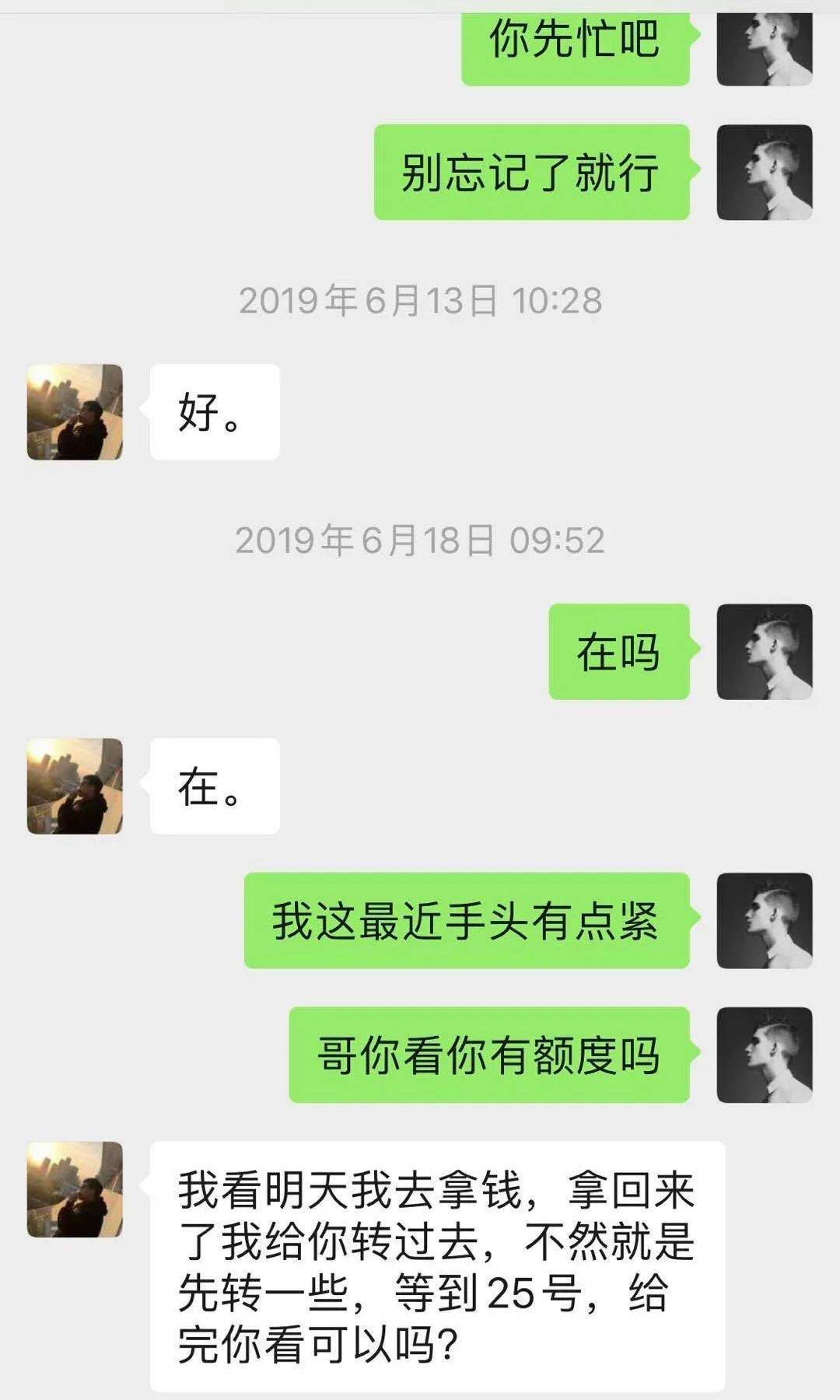Tap the avatar next to 我这最近手头有点紧
Screen dimensions: 840x1400
pyautogui.click(x=764, y=921)
